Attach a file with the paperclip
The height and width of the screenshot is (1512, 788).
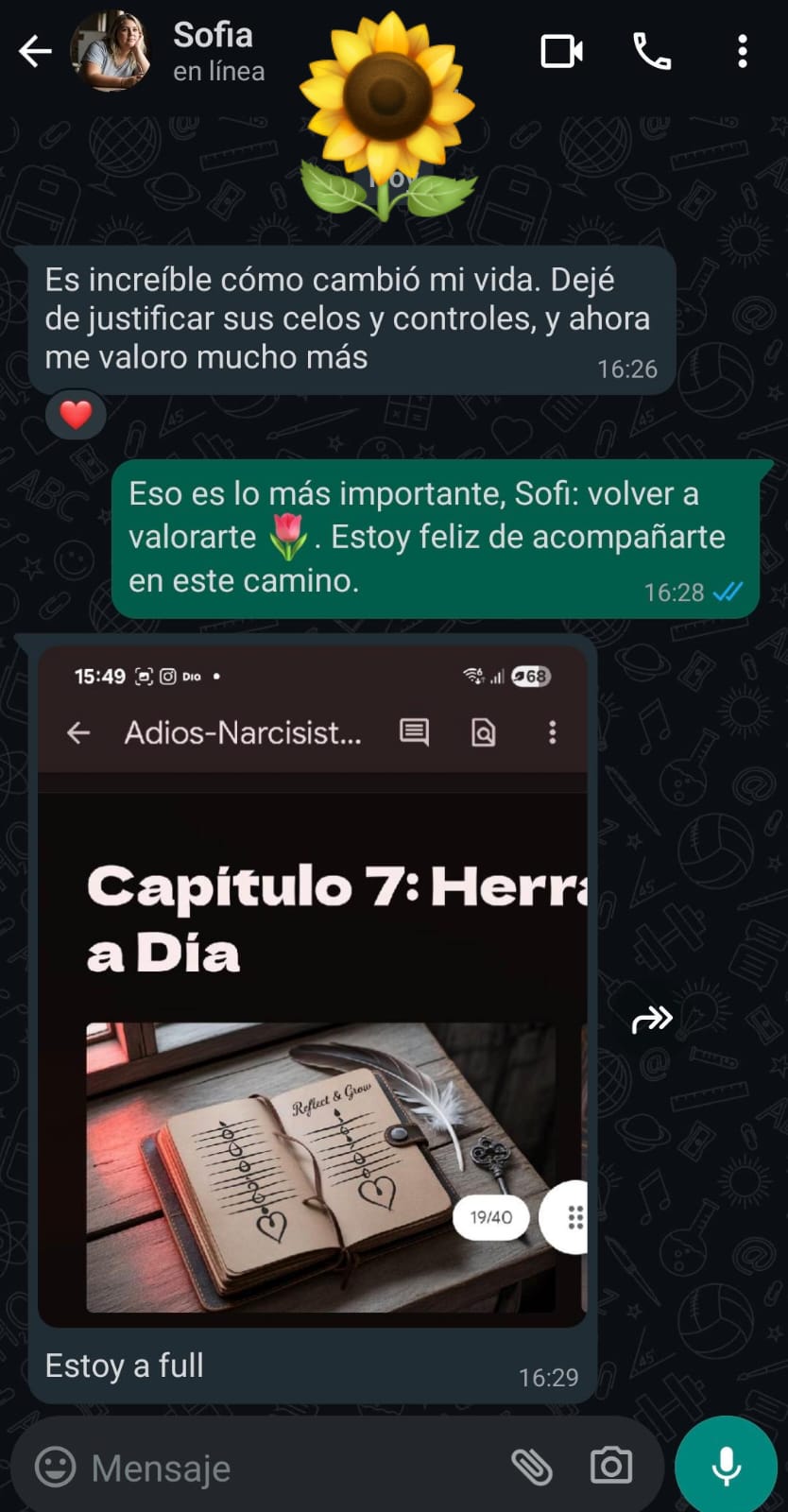click(x=532, y=1467)
